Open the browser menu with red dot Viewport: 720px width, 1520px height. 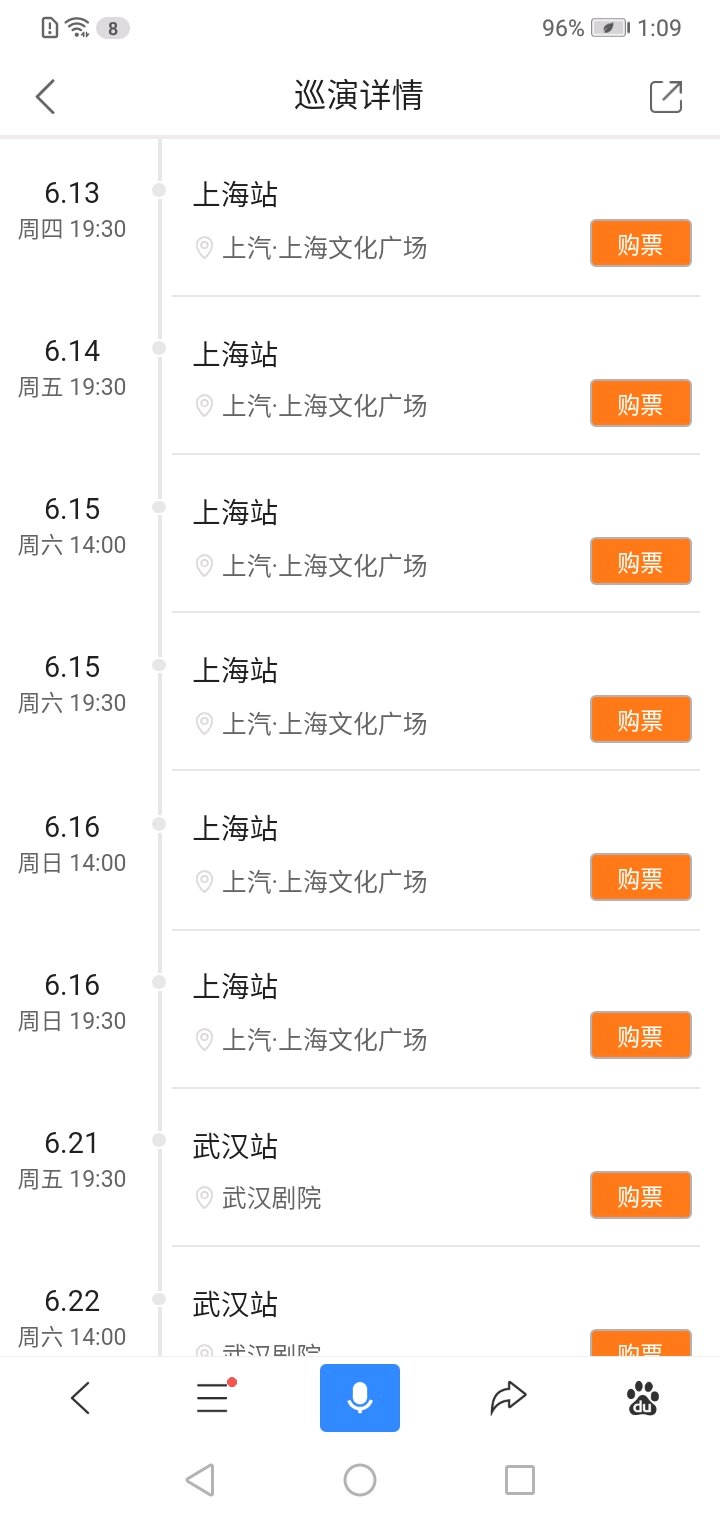coord(213,1398)
